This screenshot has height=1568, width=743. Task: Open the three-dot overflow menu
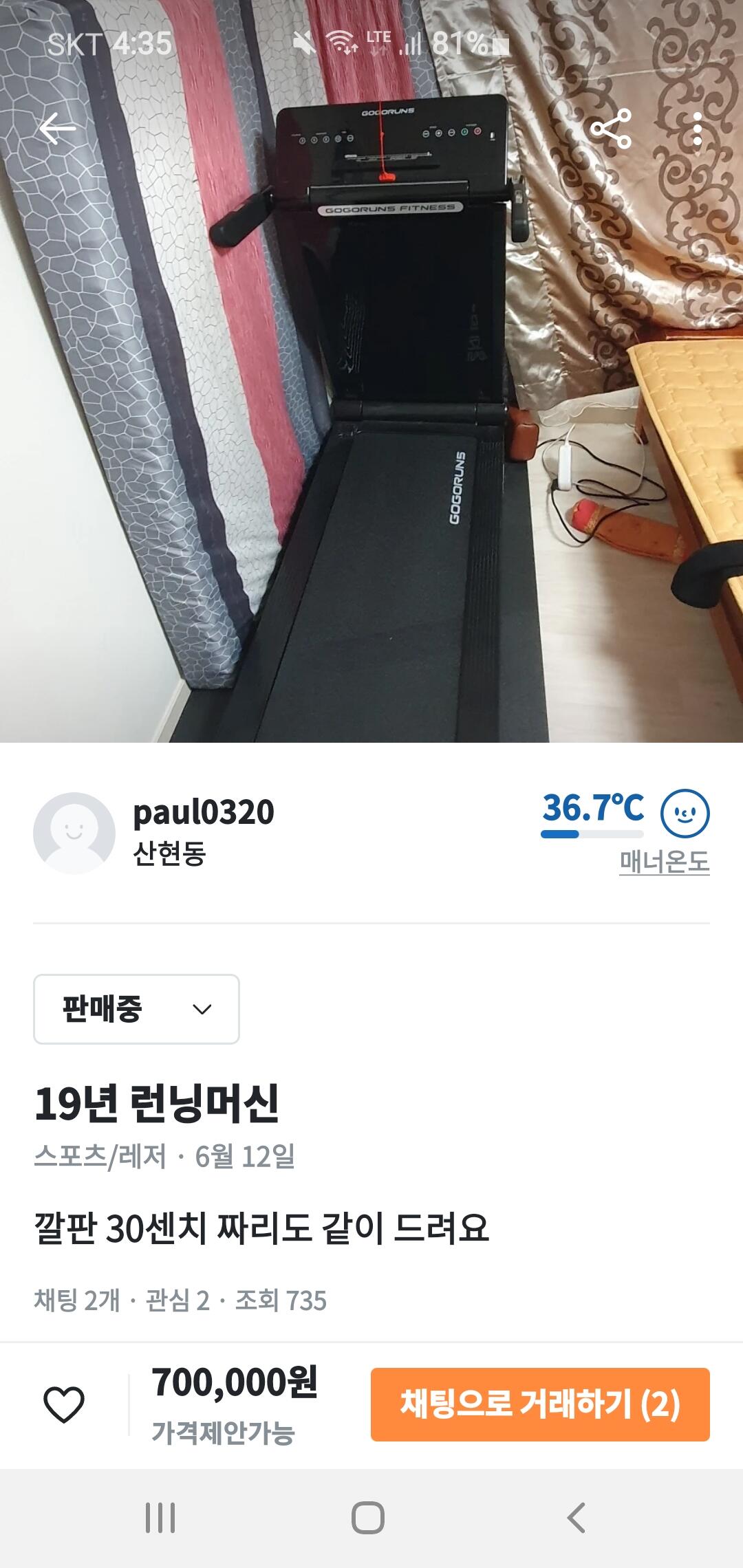697,129
